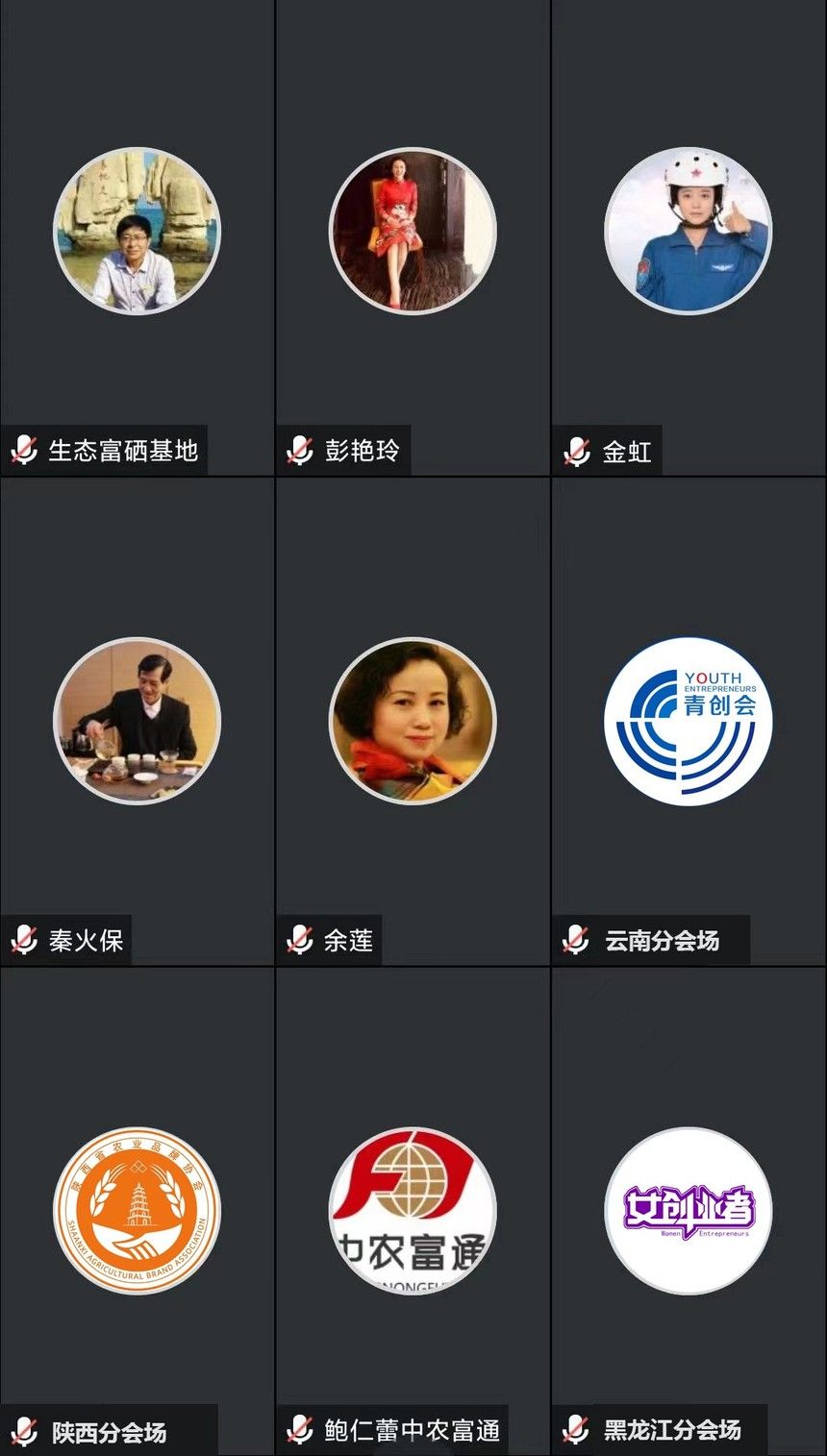Click the 青创会 Youth Entrepreneurs logo avatar

tap(687, 721)
